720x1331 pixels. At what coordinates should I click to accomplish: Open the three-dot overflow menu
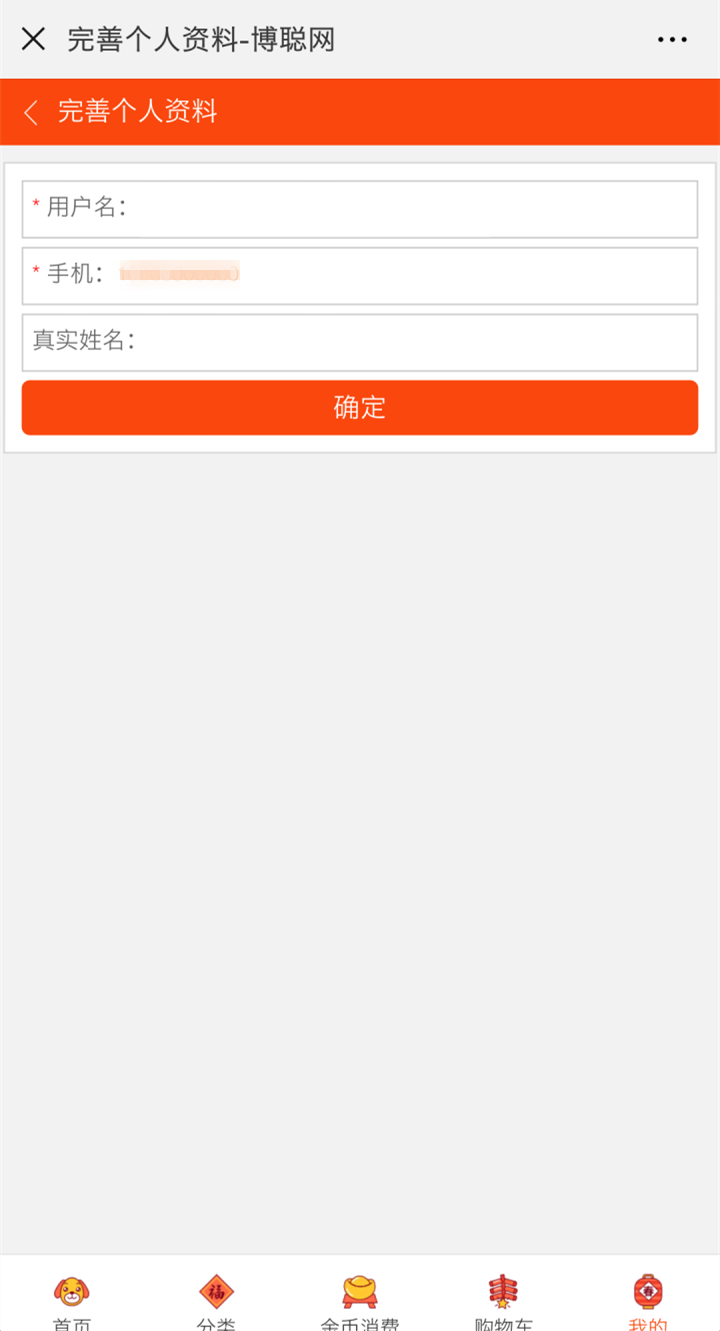tap(672, 40)
